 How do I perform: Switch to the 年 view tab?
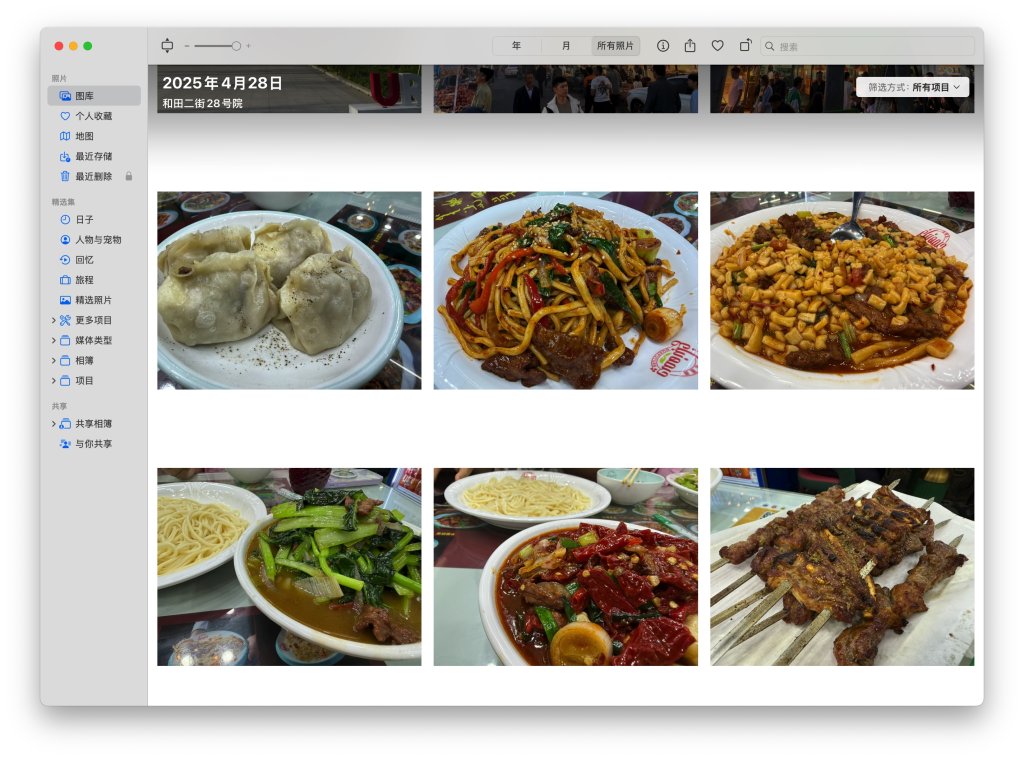point(516,46)
